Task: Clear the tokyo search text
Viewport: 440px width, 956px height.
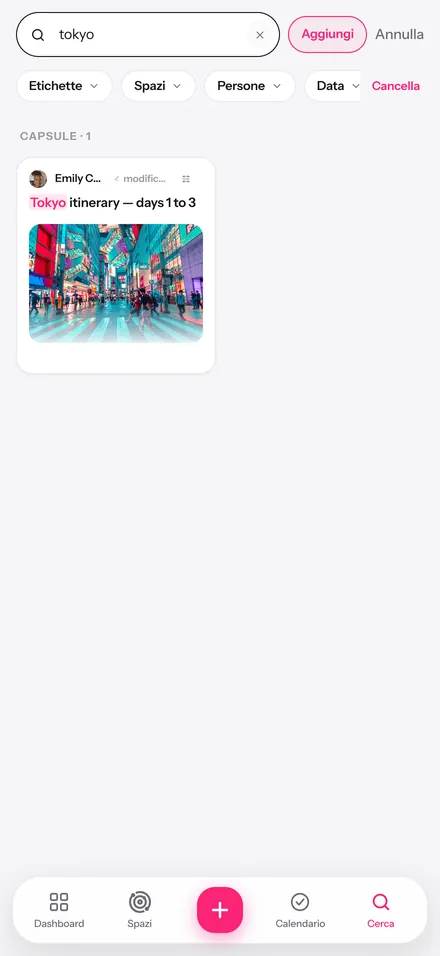Action: click(260, 35)
